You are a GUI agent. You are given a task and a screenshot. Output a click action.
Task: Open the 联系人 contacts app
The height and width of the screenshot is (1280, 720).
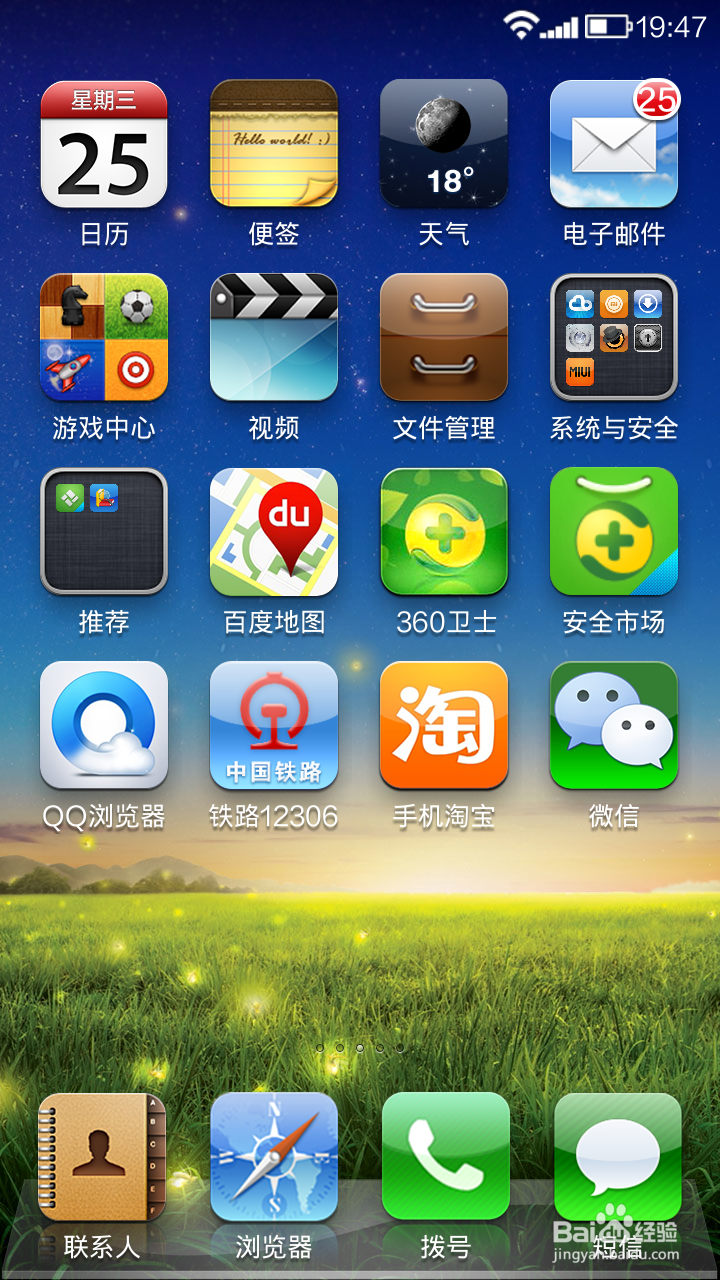point(104,1155)
